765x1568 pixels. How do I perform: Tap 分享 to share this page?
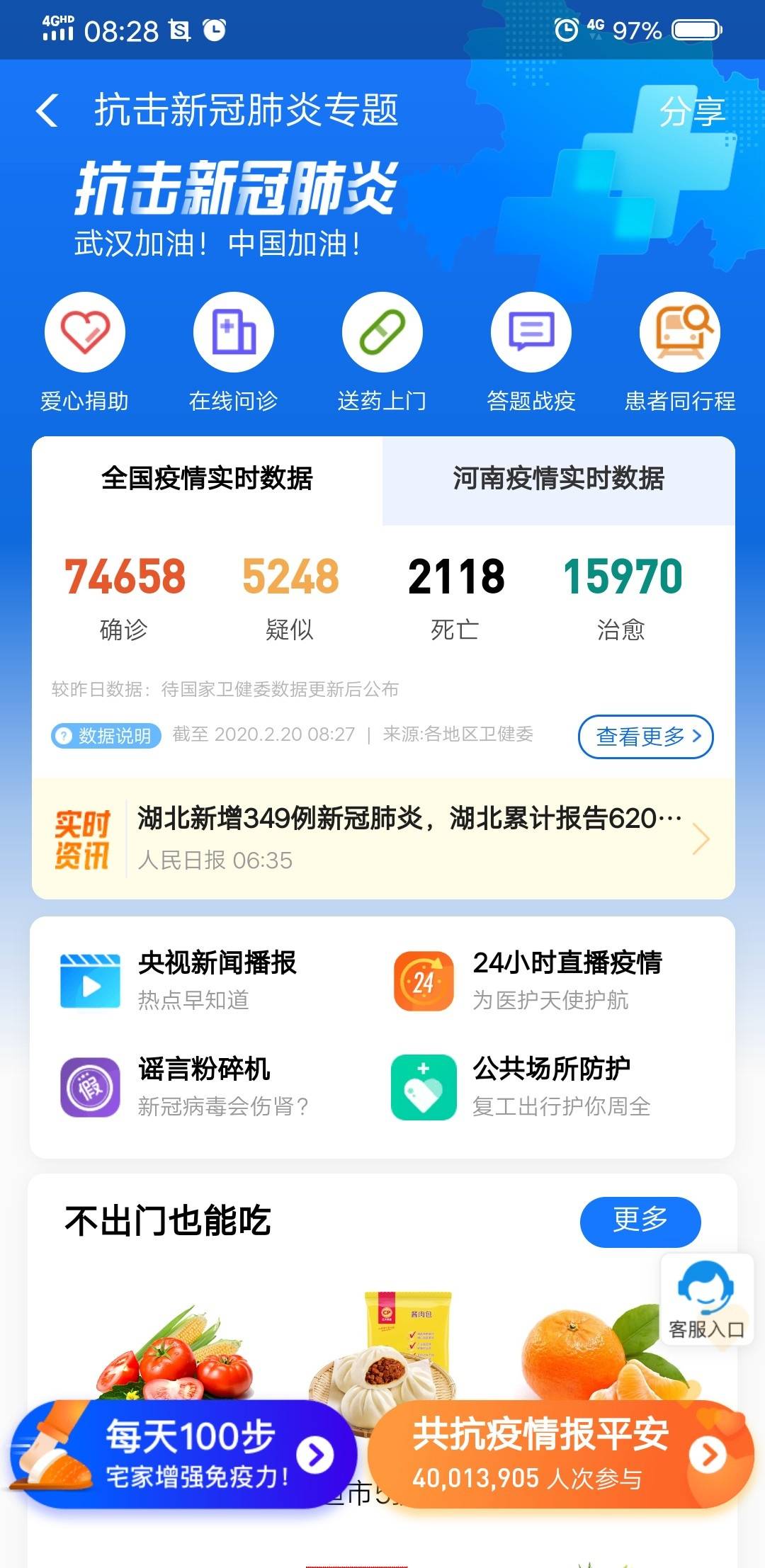pyautogui.click(x=691, y=112)
